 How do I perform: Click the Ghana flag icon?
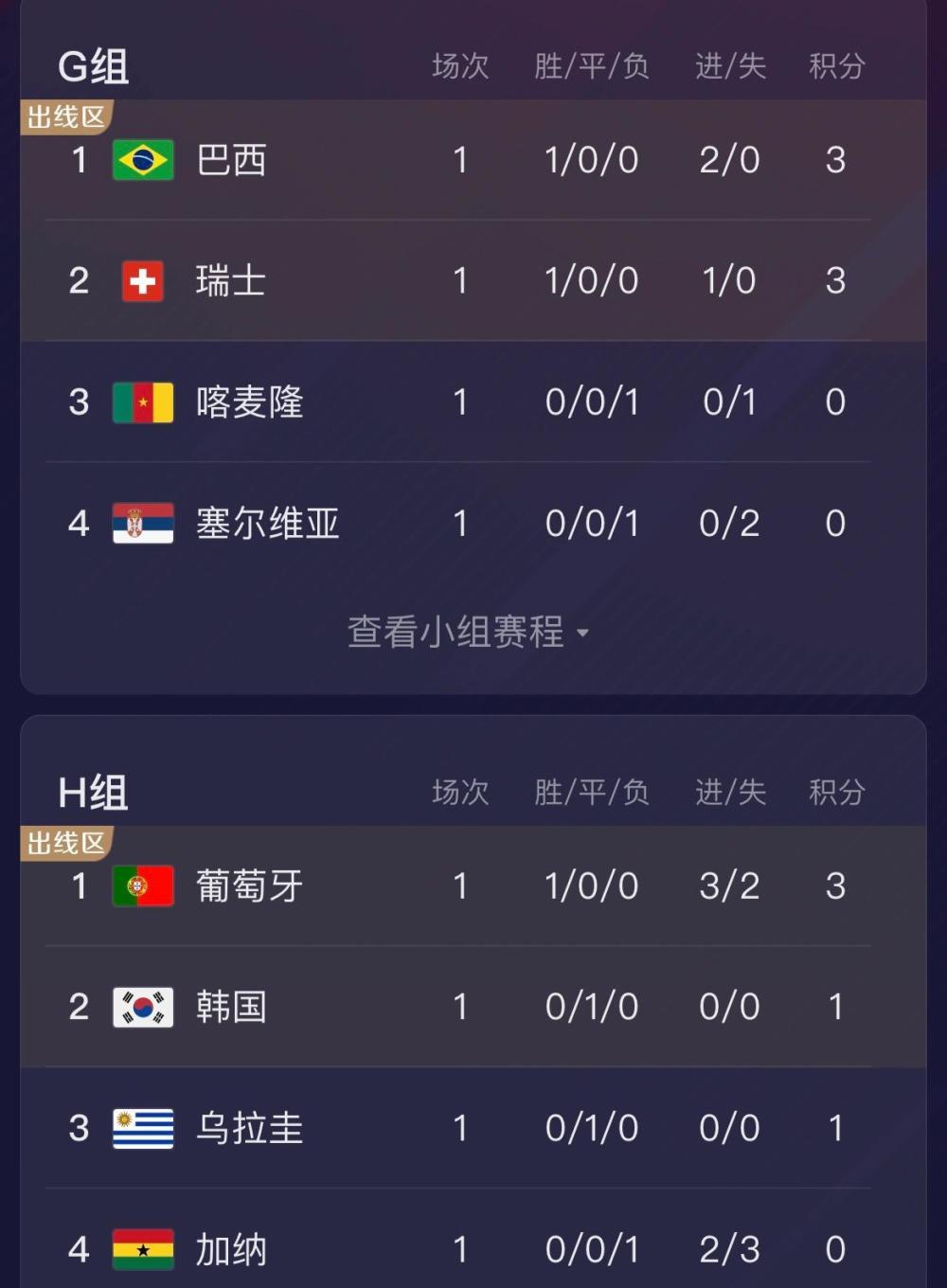tap(143, 1248)
